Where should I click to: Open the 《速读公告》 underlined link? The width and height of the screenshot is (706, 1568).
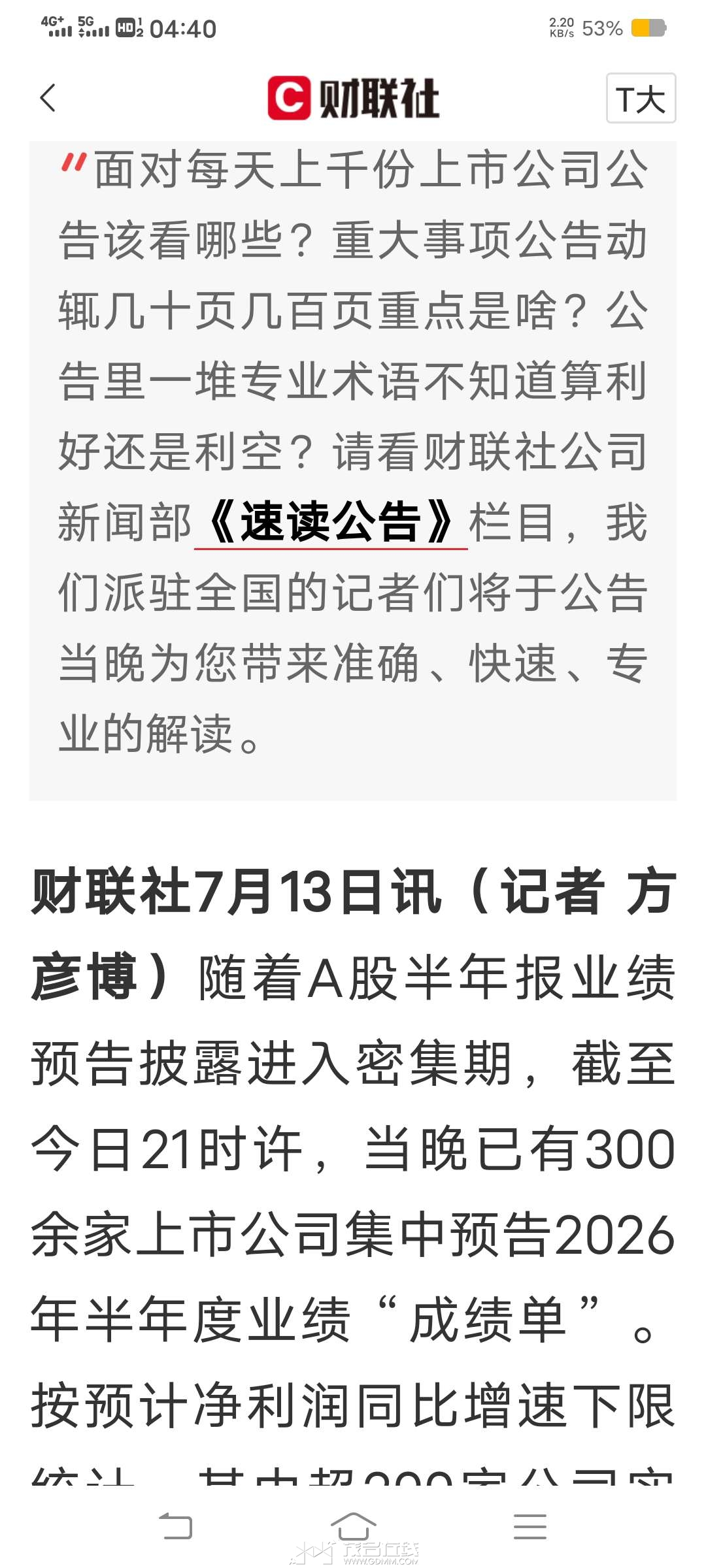tap(331, 523)
